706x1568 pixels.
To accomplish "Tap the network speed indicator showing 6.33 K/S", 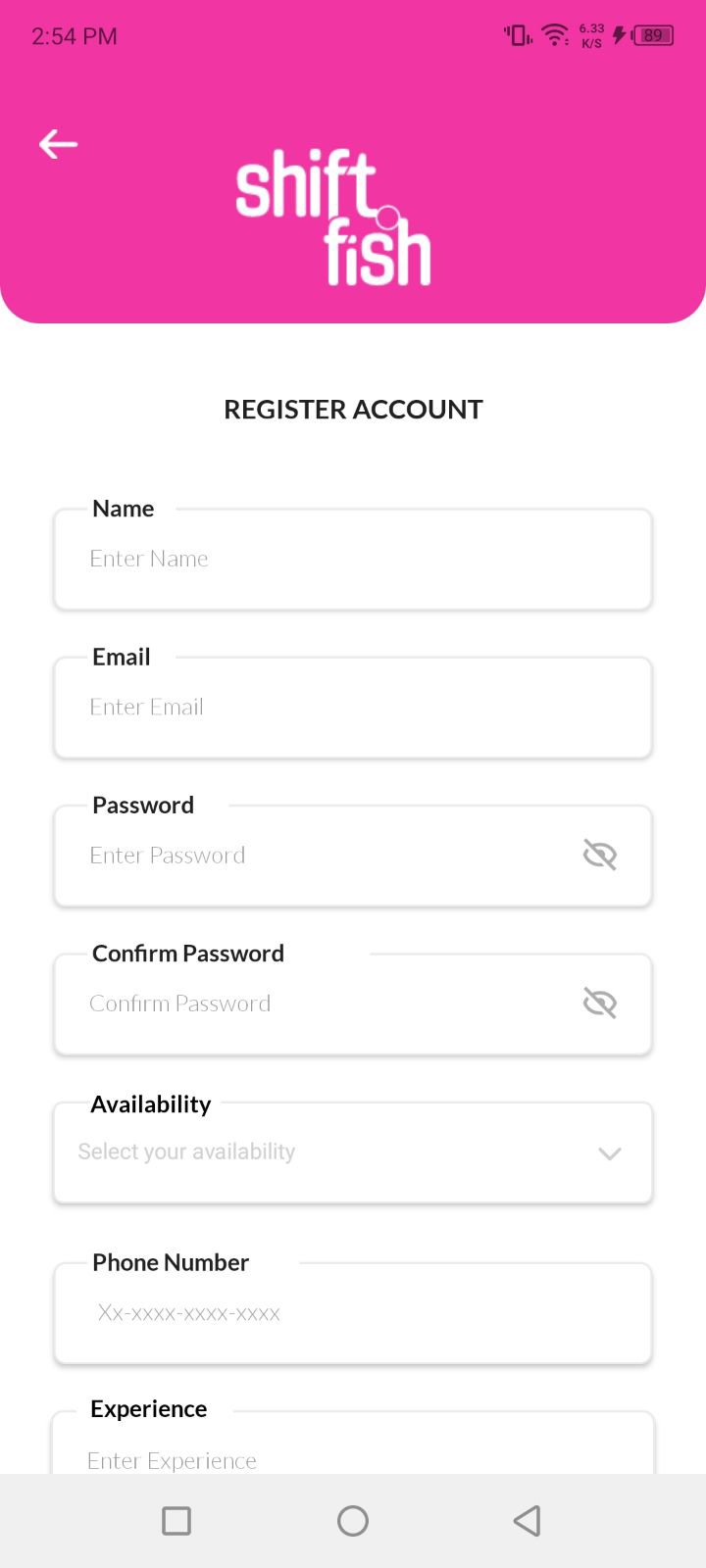I will pos(590,34).
